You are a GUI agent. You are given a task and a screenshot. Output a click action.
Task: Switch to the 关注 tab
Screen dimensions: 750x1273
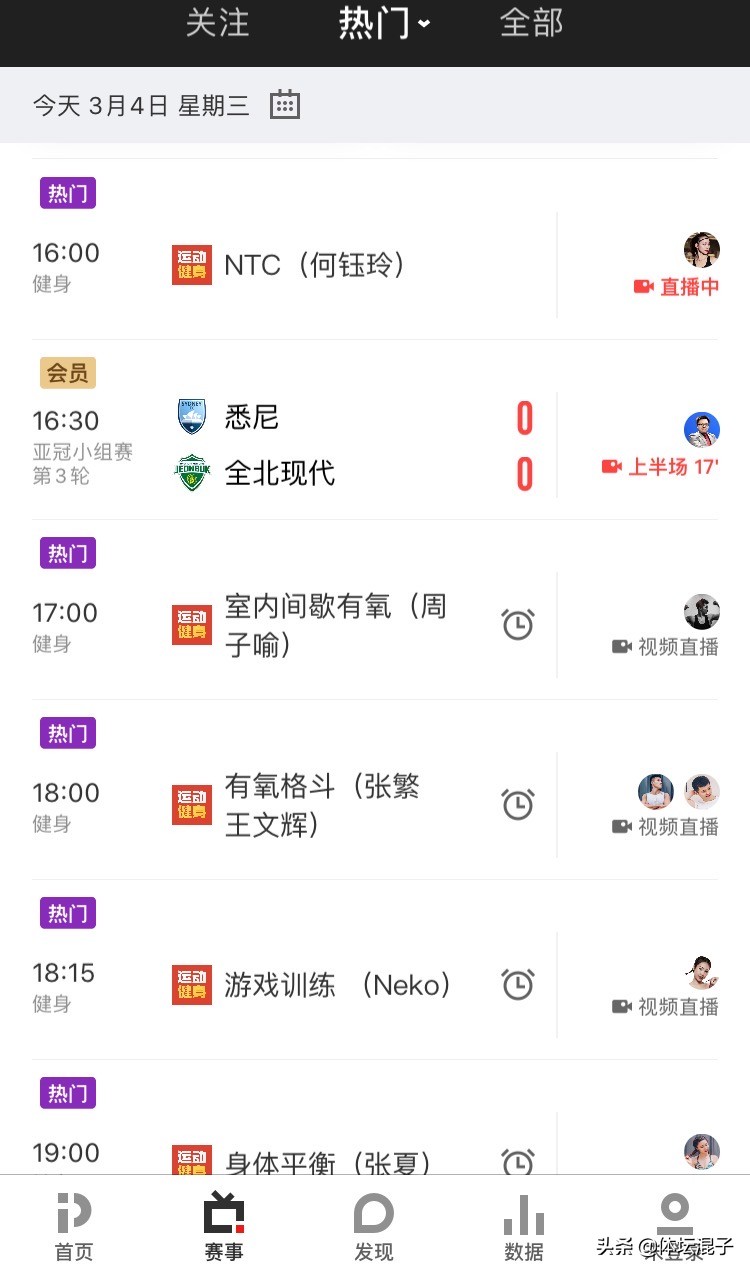(x=217, y=23)
